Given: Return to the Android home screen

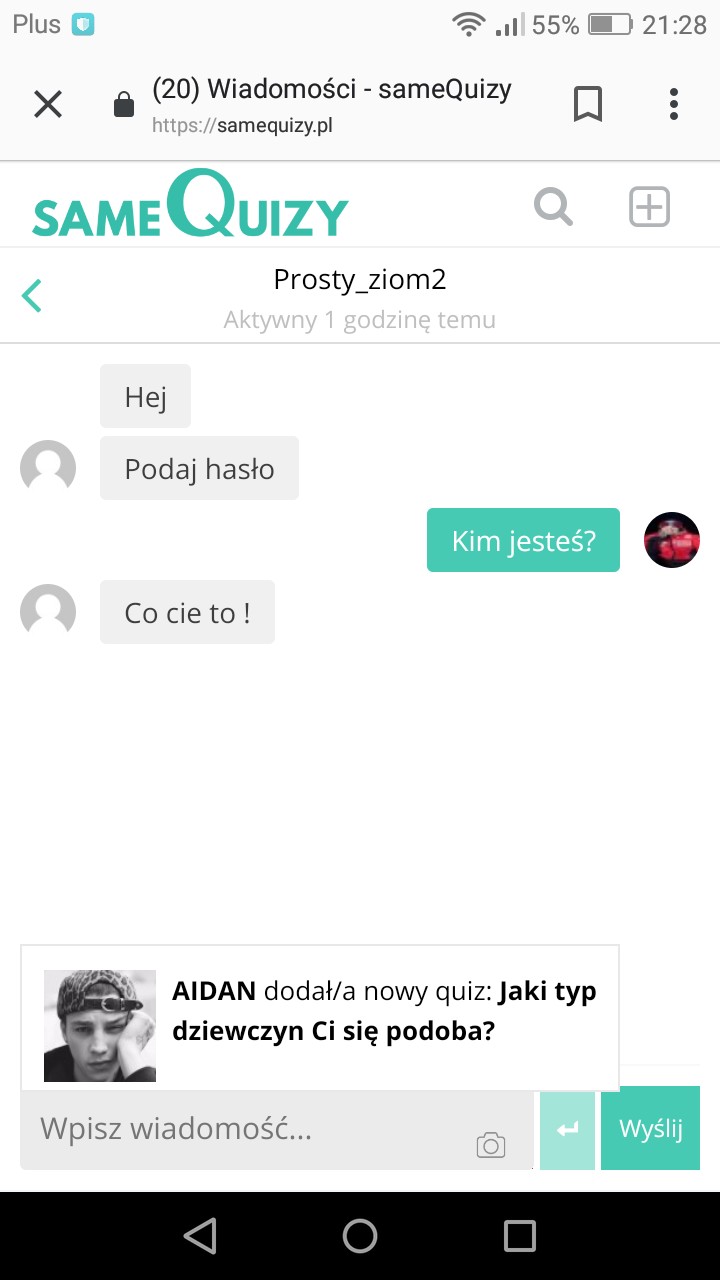Looking at the screenshot, I should 360,1236.
